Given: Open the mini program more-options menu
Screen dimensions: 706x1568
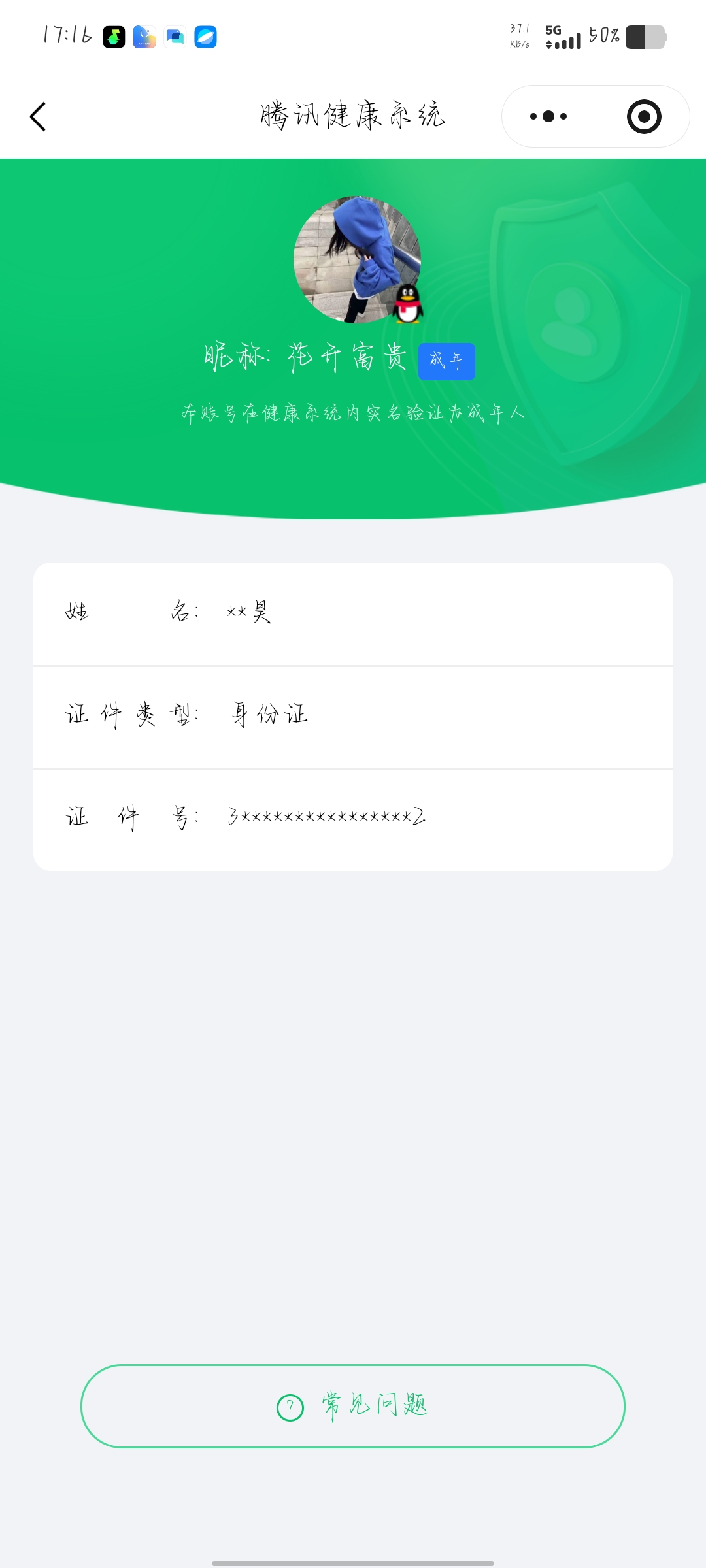Looking at the screenshot, I should [549, 116].
